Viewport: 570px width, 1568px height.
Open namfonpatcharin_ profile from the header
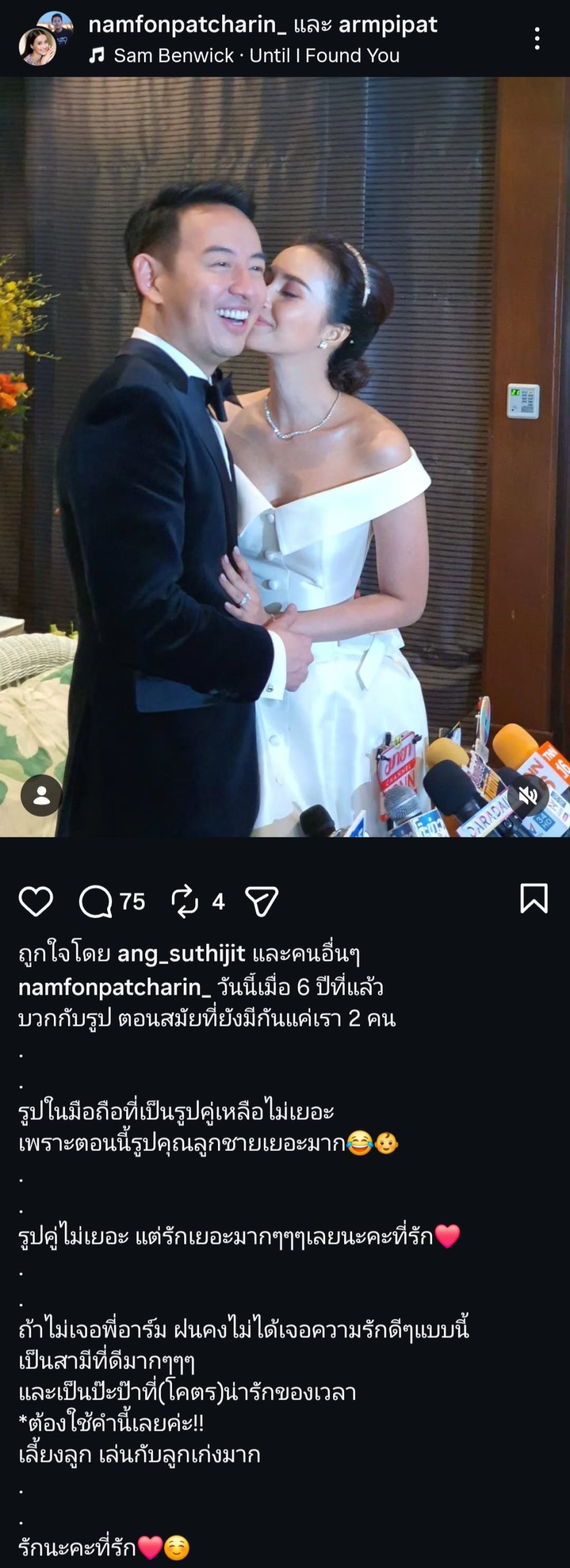(x=187, y=24)
